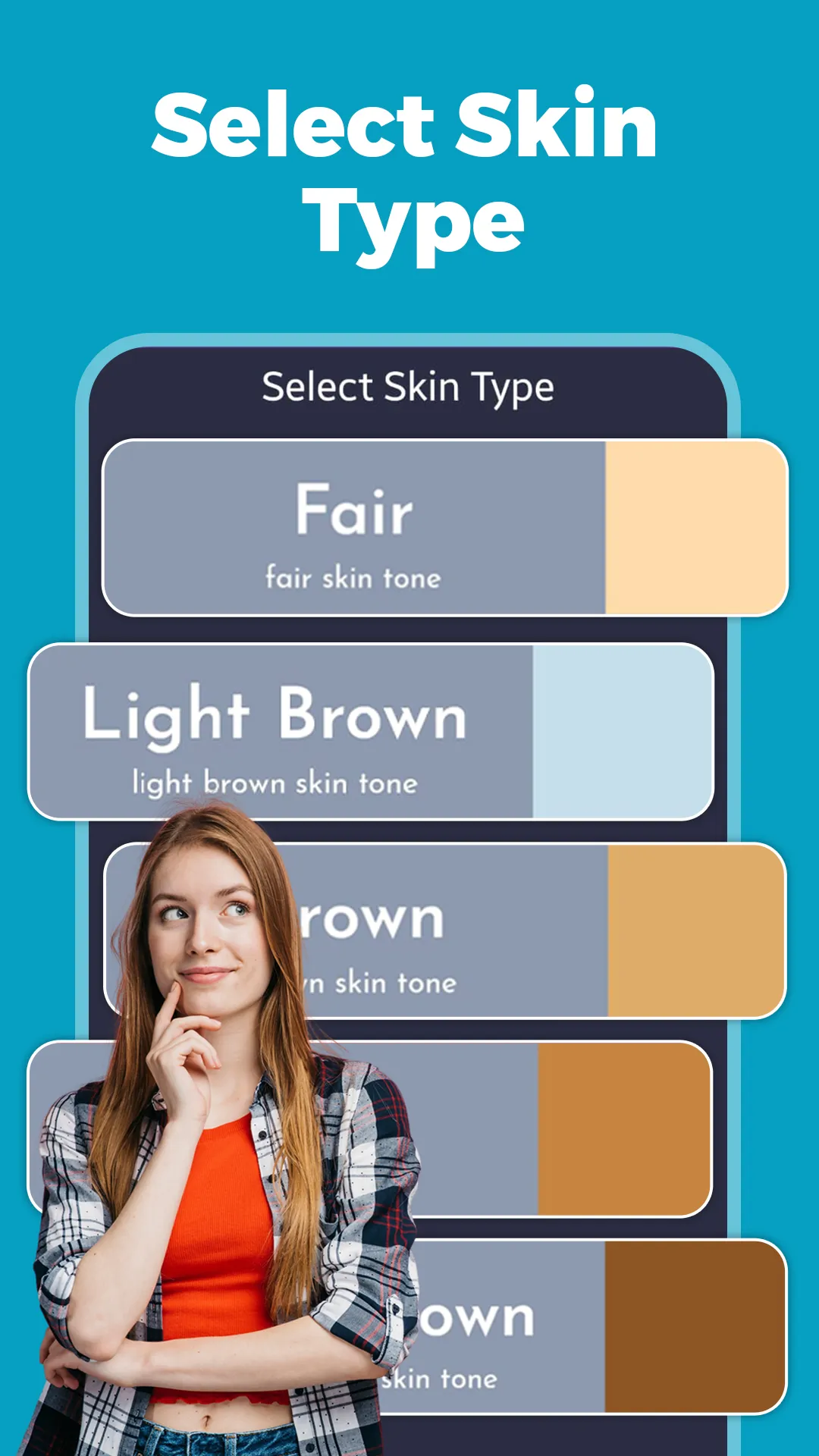819x1456 pixels.
Task: Click the 'n skin tone' subtitle text
Action: click(378, 983)
